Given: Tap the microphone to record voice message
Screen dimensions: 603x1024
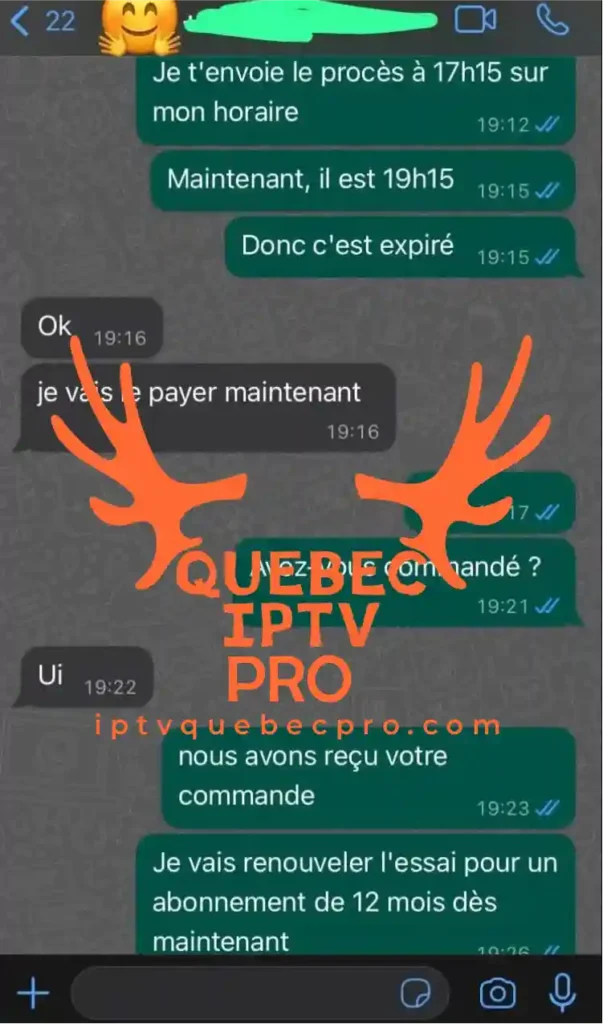Looking at the screenshot, I should [563, 993].
